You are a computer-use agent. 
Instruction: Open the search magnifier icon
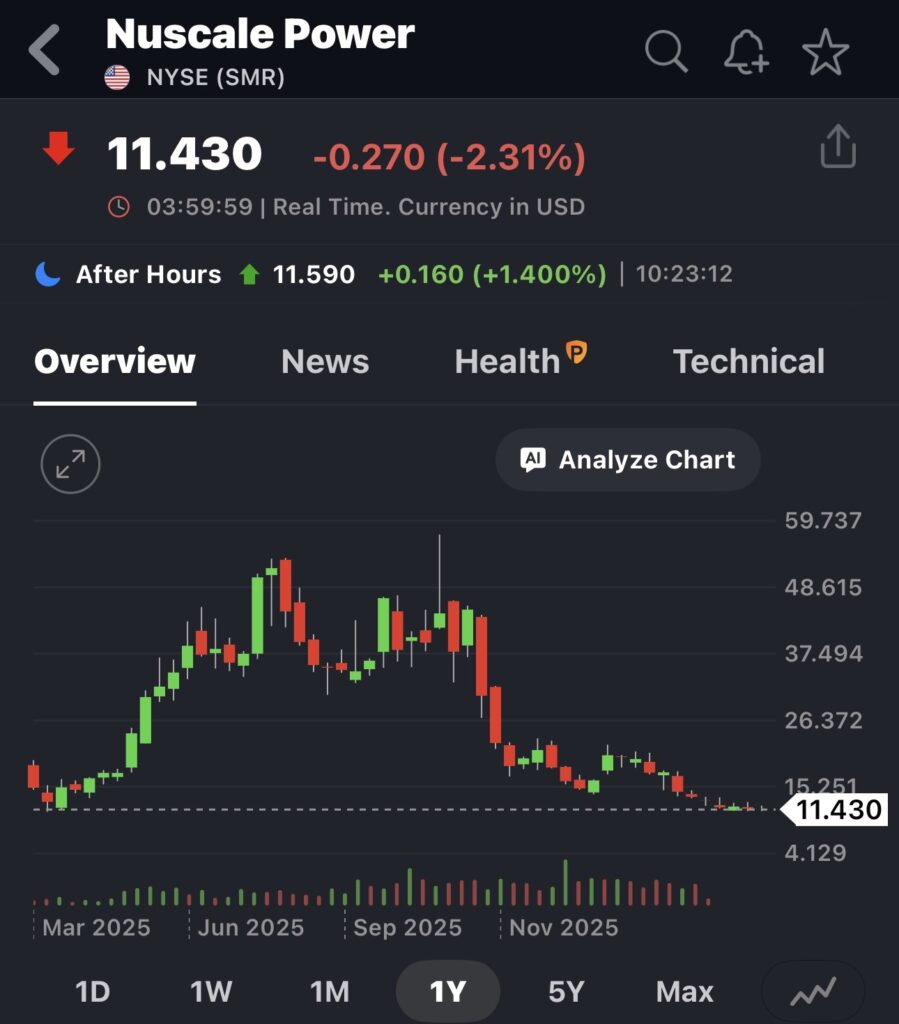click(x=666, y=51)
